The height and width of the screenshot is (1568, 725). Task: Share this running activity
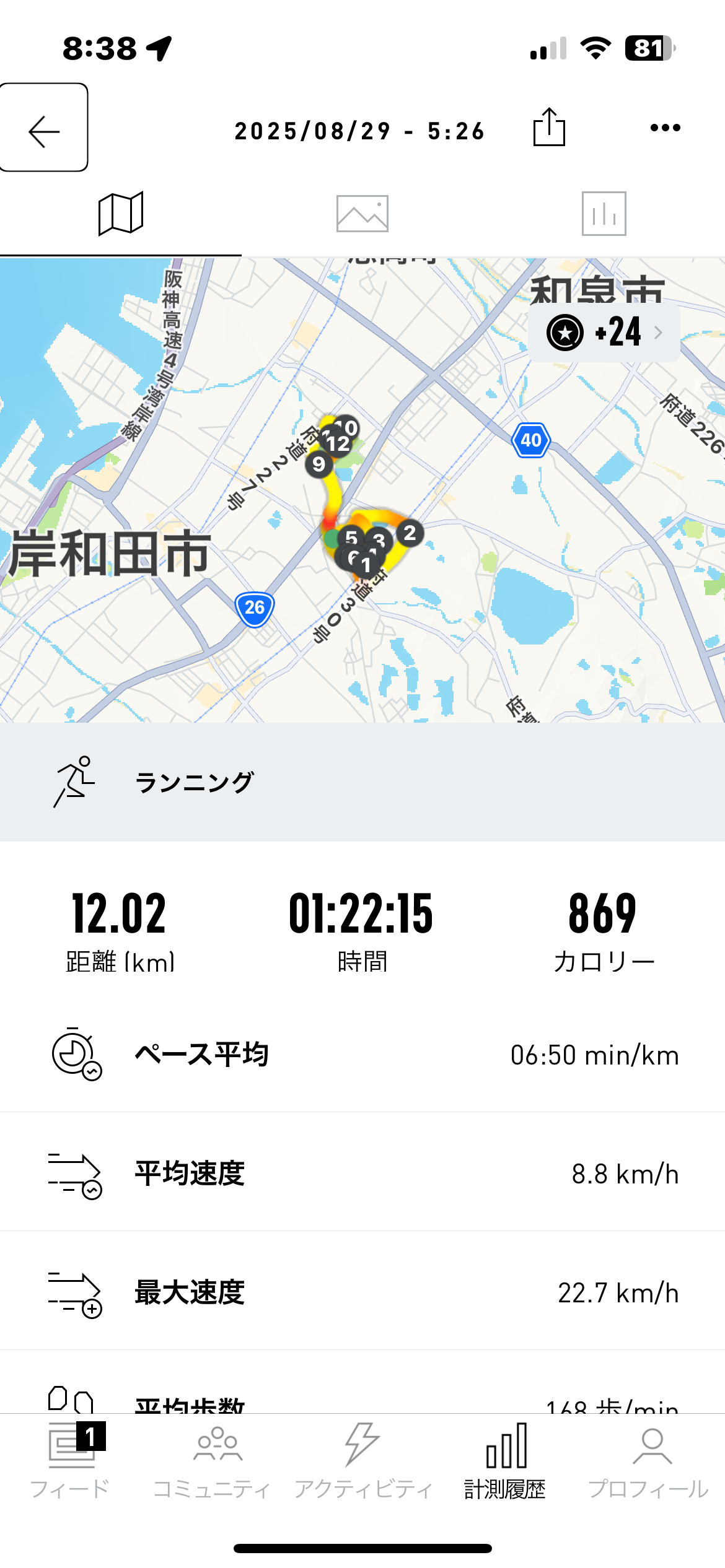point(549,128)
